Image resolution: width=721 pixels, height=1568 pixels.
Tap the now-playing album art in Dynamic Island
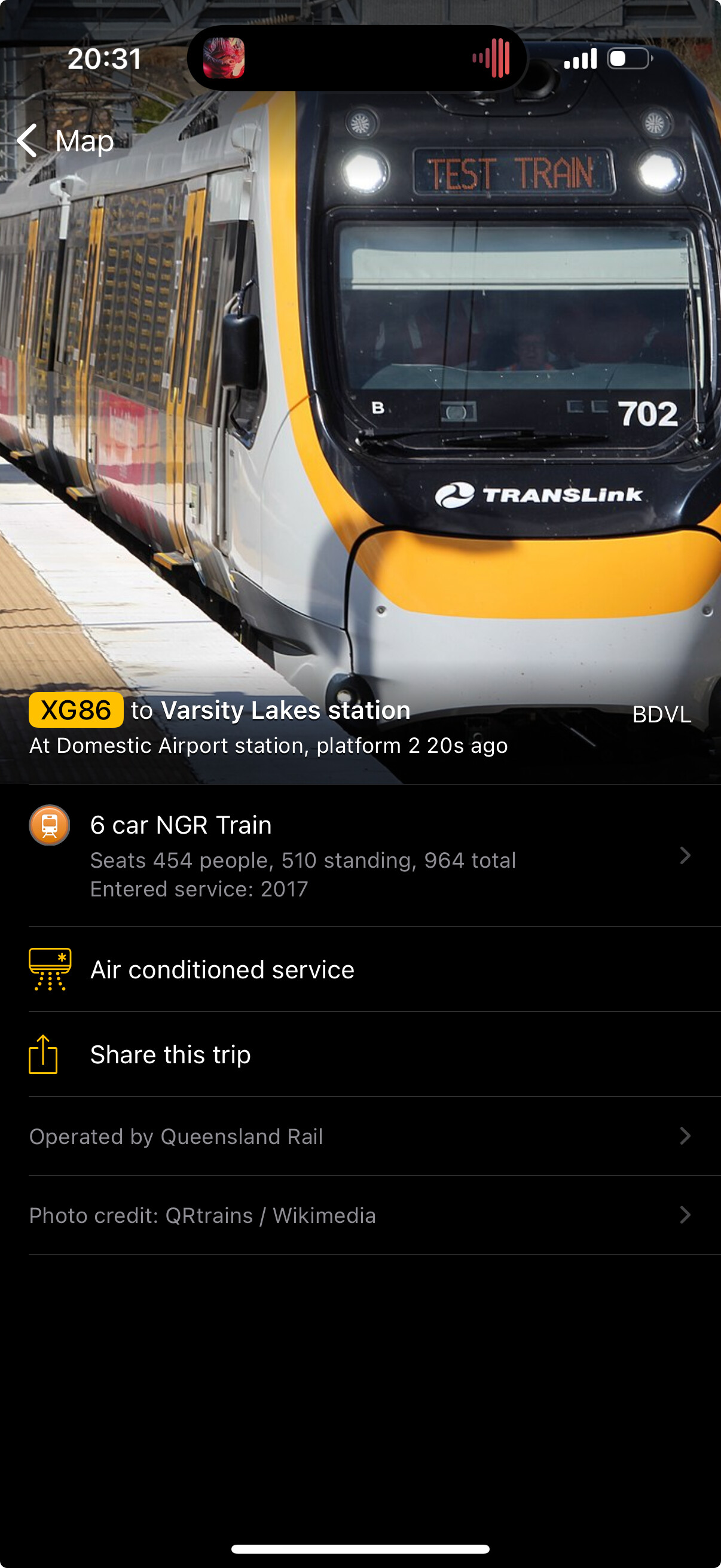coord(224,59)
